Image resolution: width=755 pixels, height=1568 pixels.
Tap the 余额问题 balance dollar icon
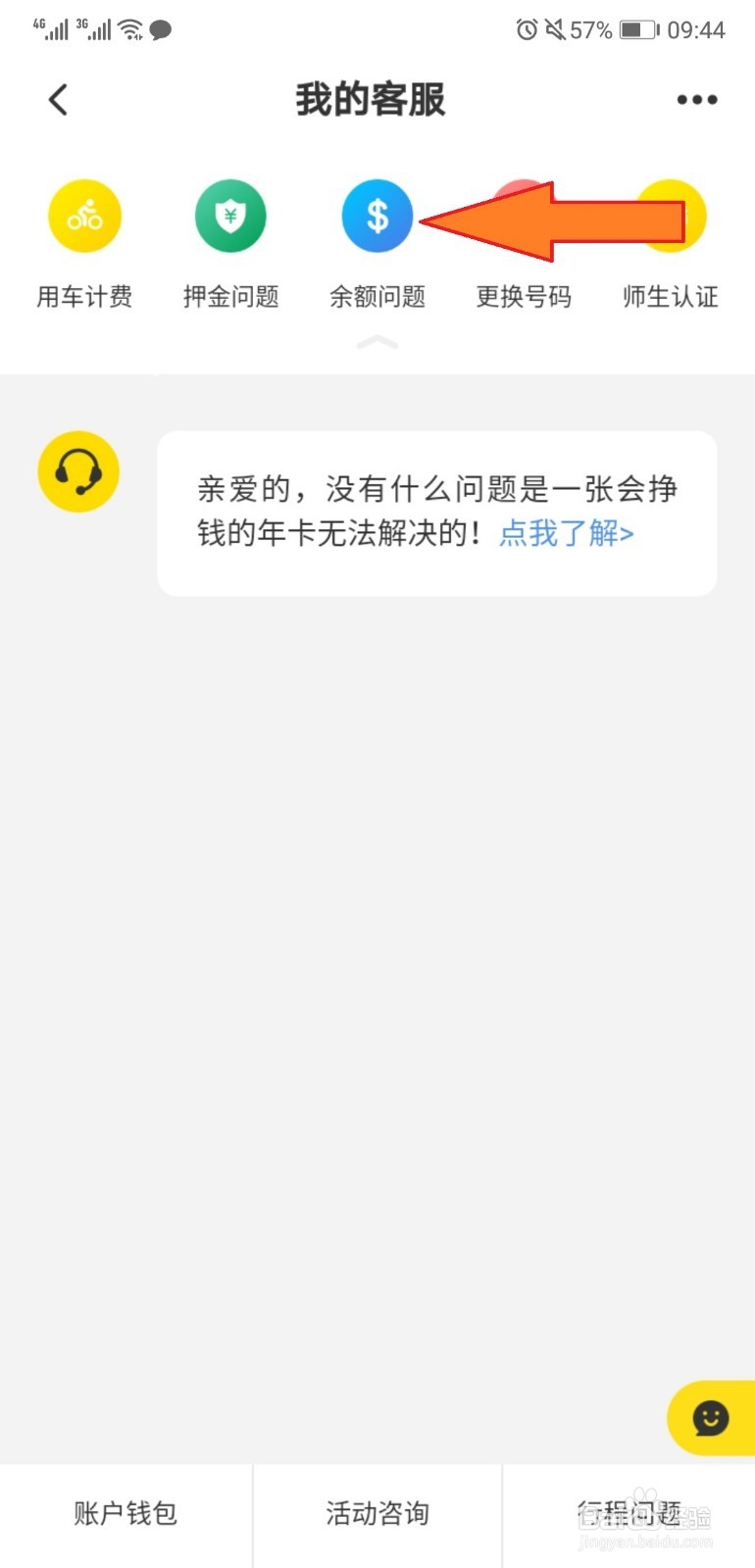pos(377,216)
